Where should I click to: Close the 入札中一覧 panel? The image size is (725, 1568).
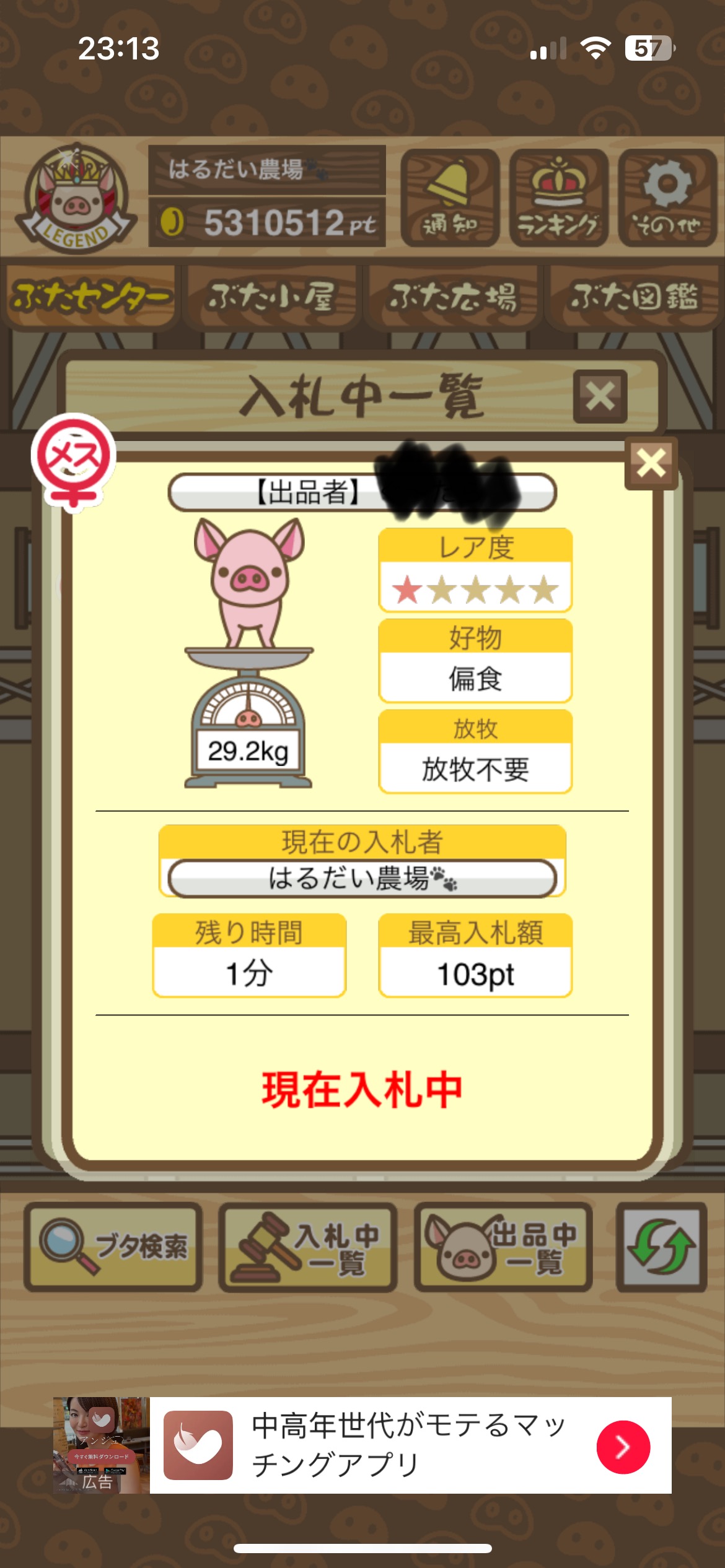(600, 397)
